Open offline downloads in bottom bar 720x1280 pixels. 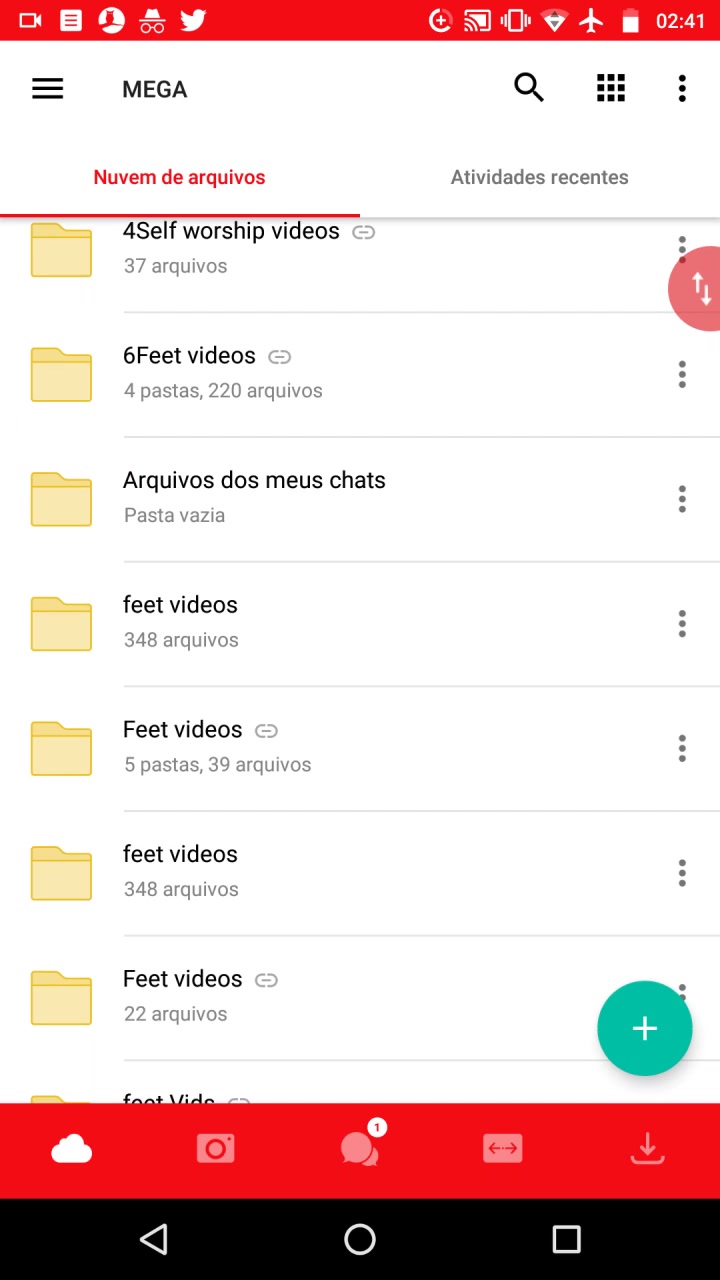point(647,1149)
